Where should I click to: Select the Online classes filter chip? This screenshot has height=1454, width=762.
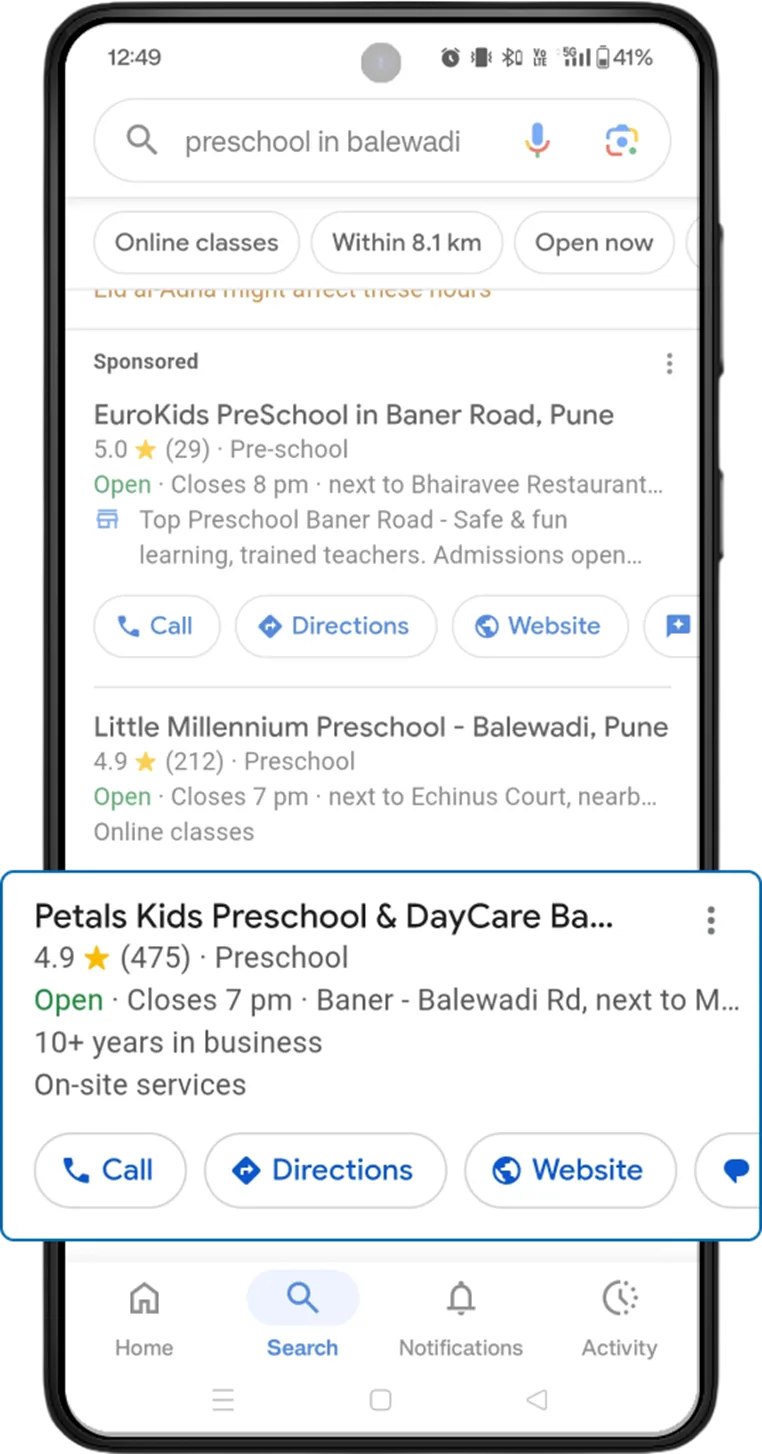(196, 242)
